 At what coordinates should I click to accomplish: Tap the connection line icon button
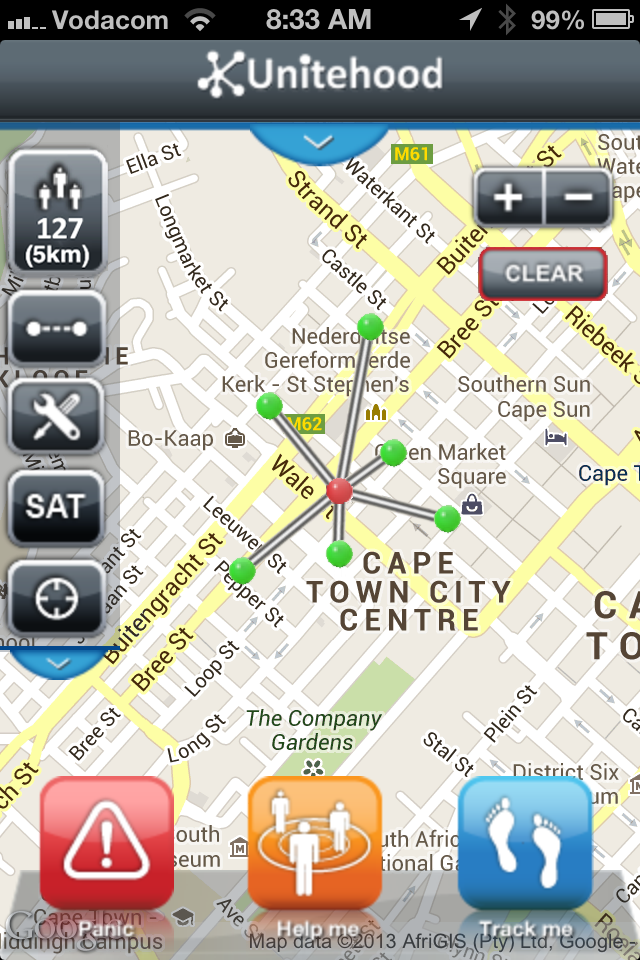coord(57,329)
